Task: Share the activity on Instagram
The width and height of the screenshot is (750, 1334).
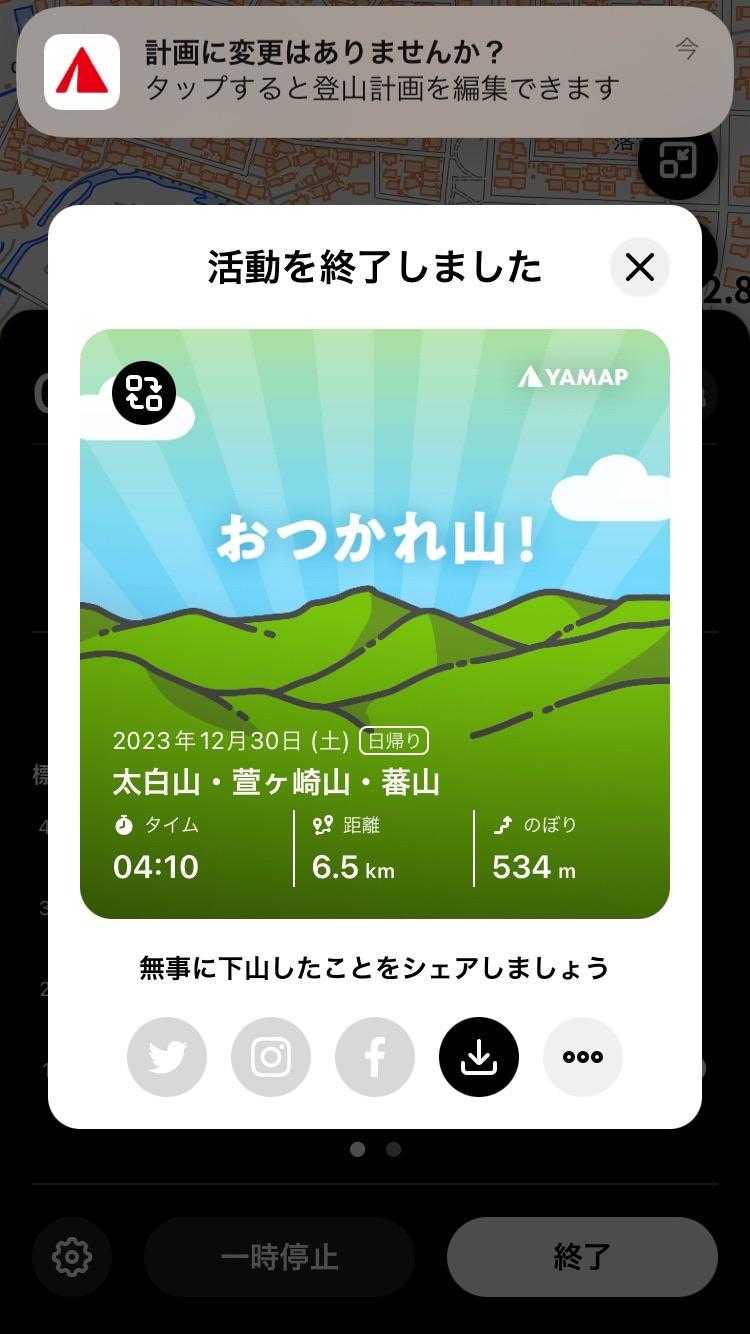Action: pos(271,1057)
